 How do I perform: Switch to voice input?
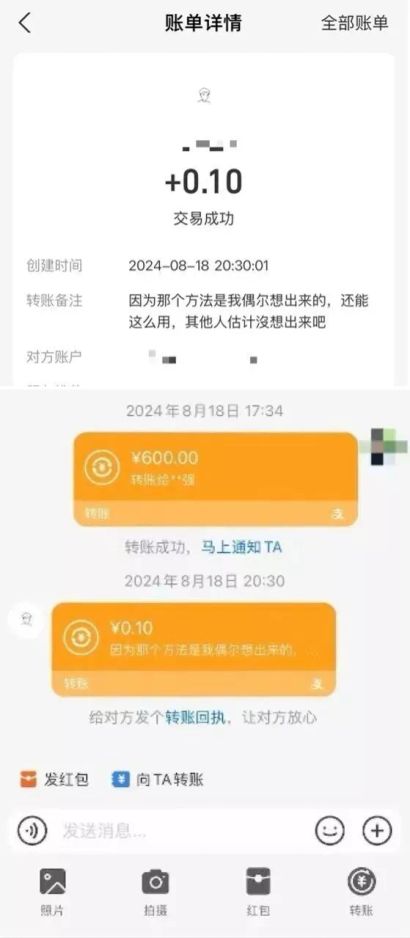click(x=32, y=830)
